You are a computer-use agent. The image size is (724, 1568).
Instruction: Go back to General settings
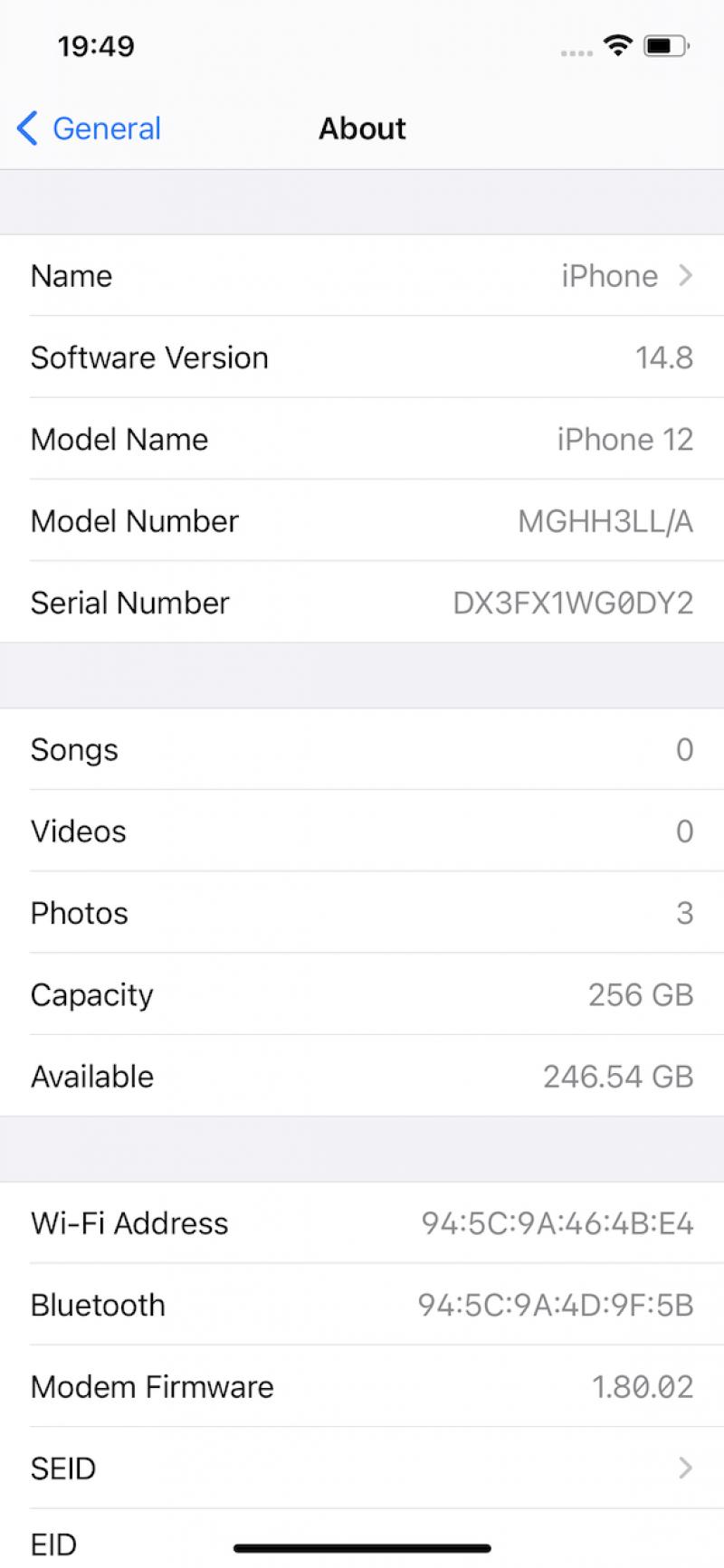pyautogui.click(x=89, y=128)
